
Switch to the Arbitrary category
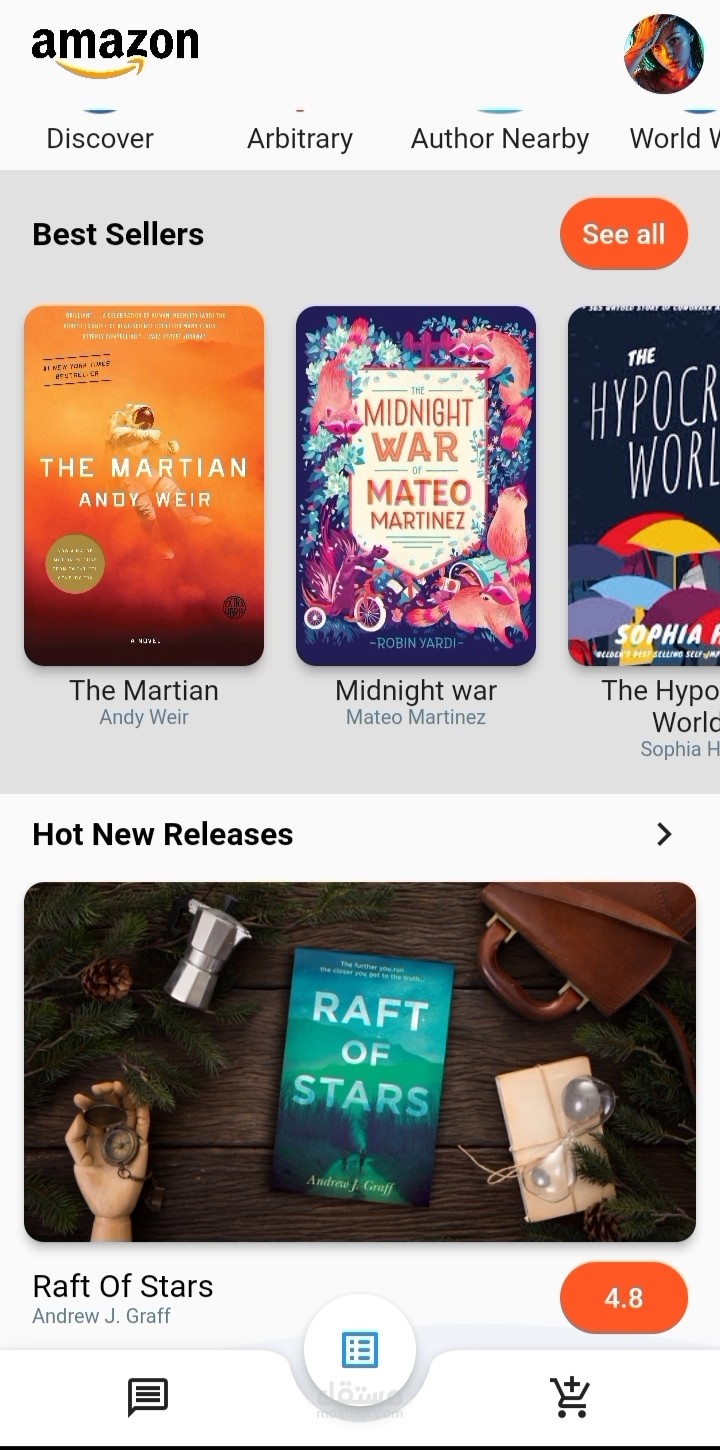coord(300,138)
